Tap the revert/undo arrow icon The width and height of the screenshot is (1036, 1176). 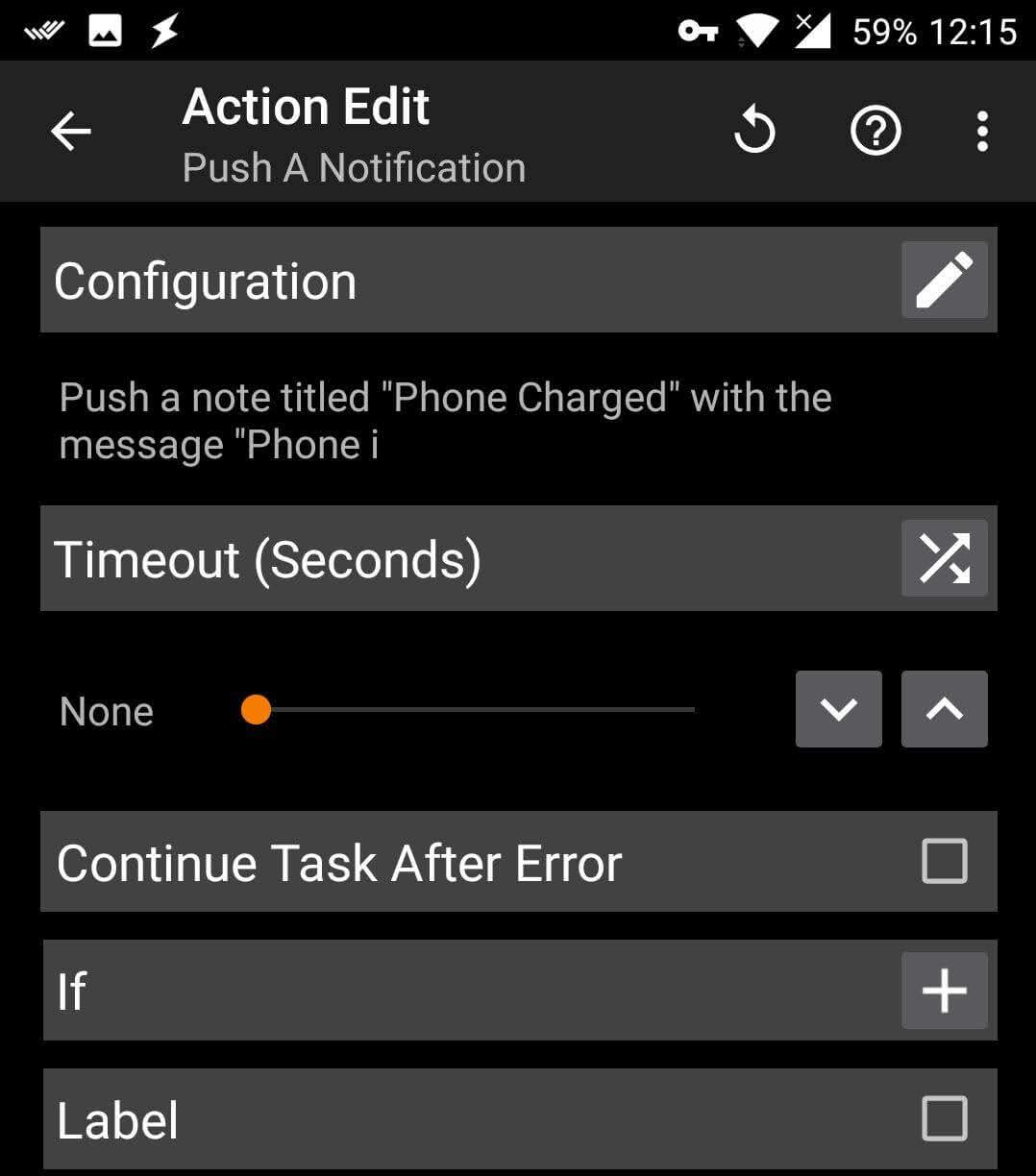click(x=754, y=131)
